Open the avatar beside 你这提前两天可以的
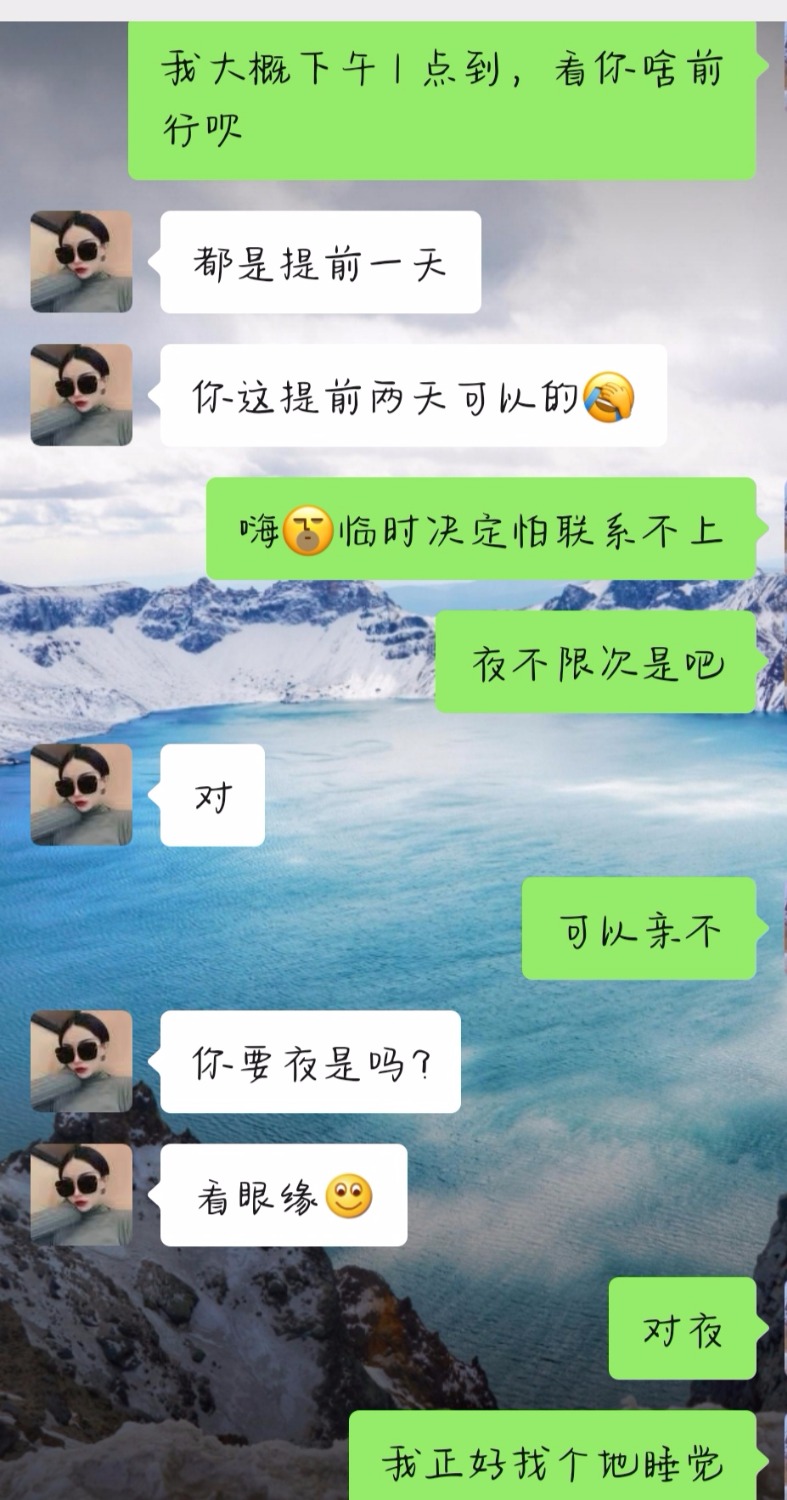The image size is (787, 1500). coord(81,394)
